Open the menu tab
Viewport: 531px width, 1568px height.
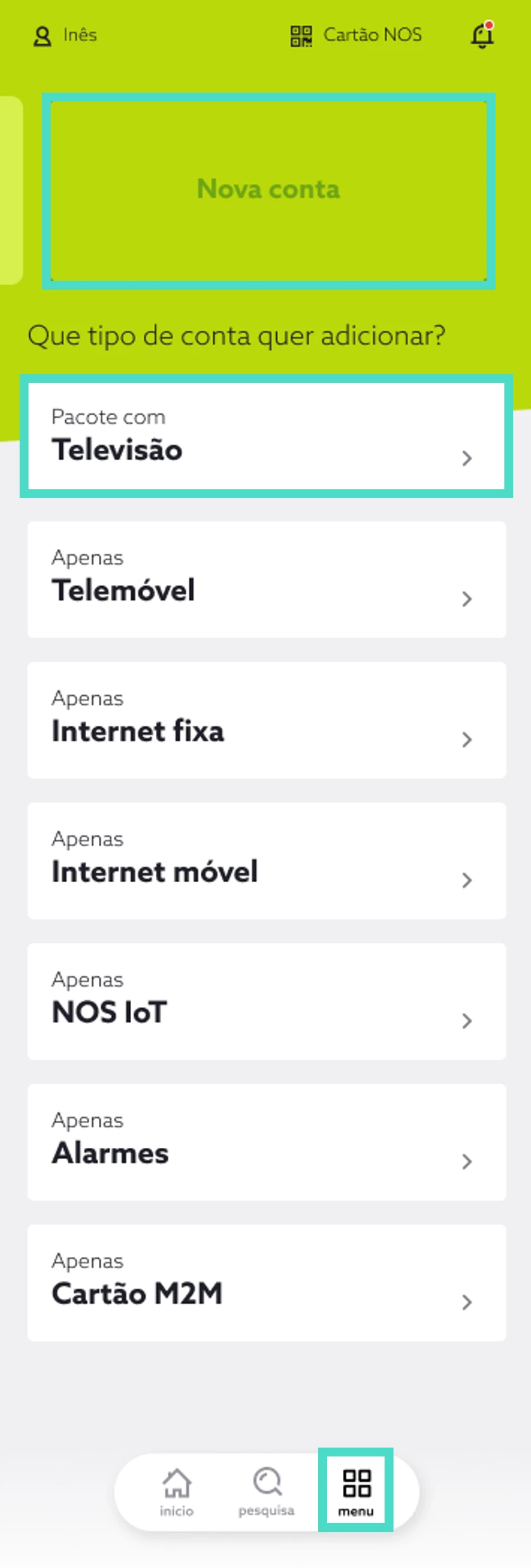coord(356,1492)
